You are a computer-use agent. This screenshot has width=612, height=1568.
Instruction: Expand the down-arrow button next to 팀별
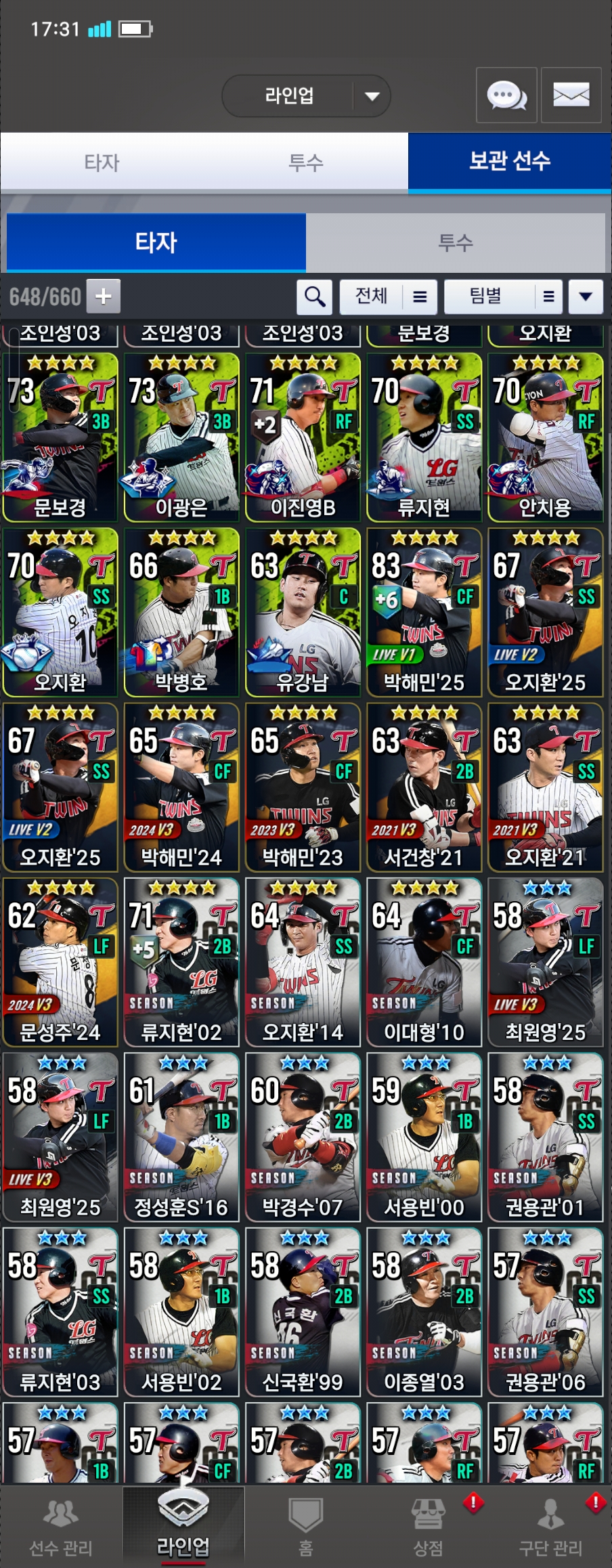point(586,297)
